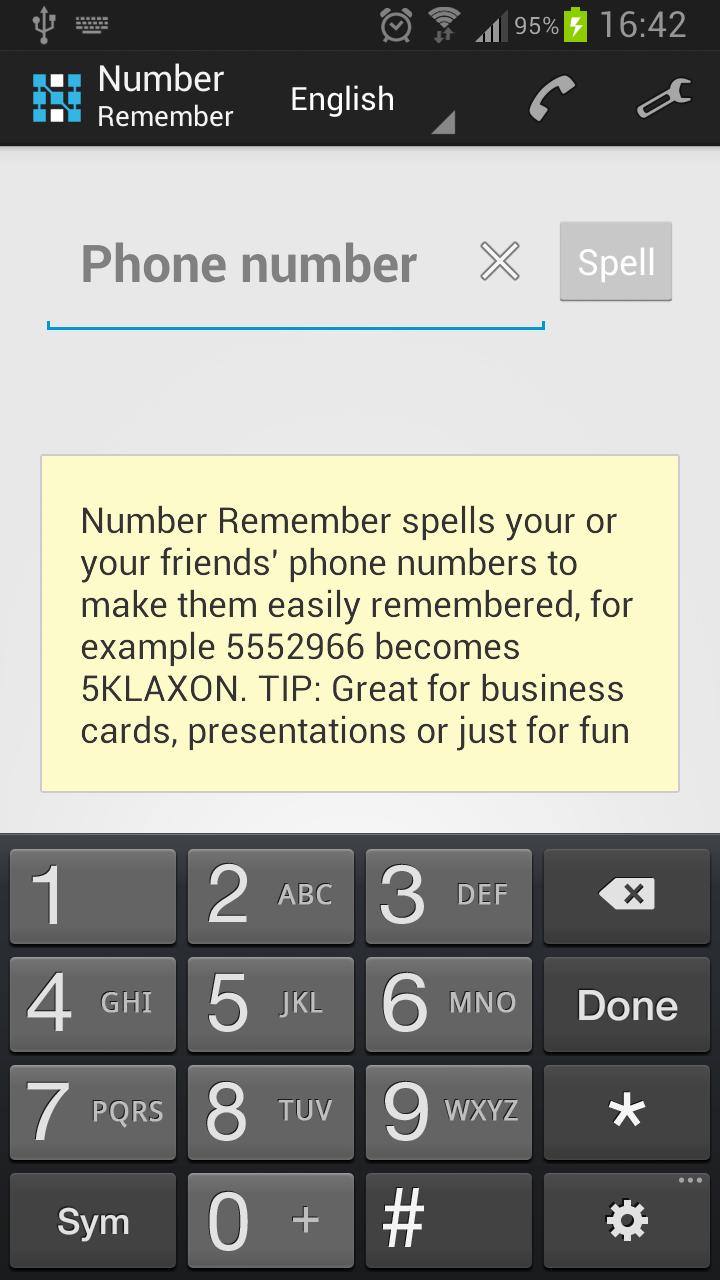Tap the Wi-Fi indicator in the status bar
Image resolution: width=720 pixels, height=1280 pixels.
tap(444, 27)
